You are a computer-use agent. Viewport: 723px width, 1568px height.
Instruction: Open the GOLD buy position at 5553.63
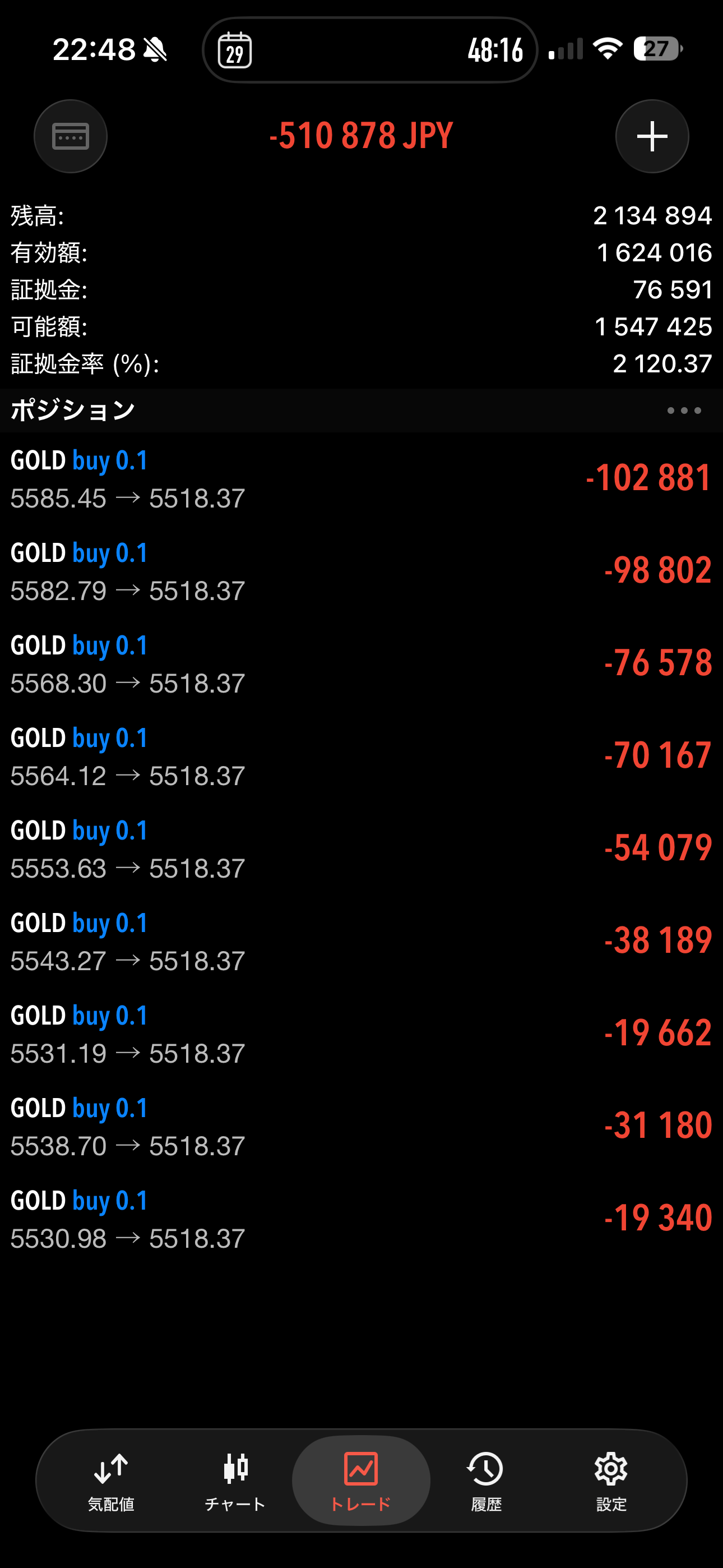pyautogui.click(x=361, y=849)
